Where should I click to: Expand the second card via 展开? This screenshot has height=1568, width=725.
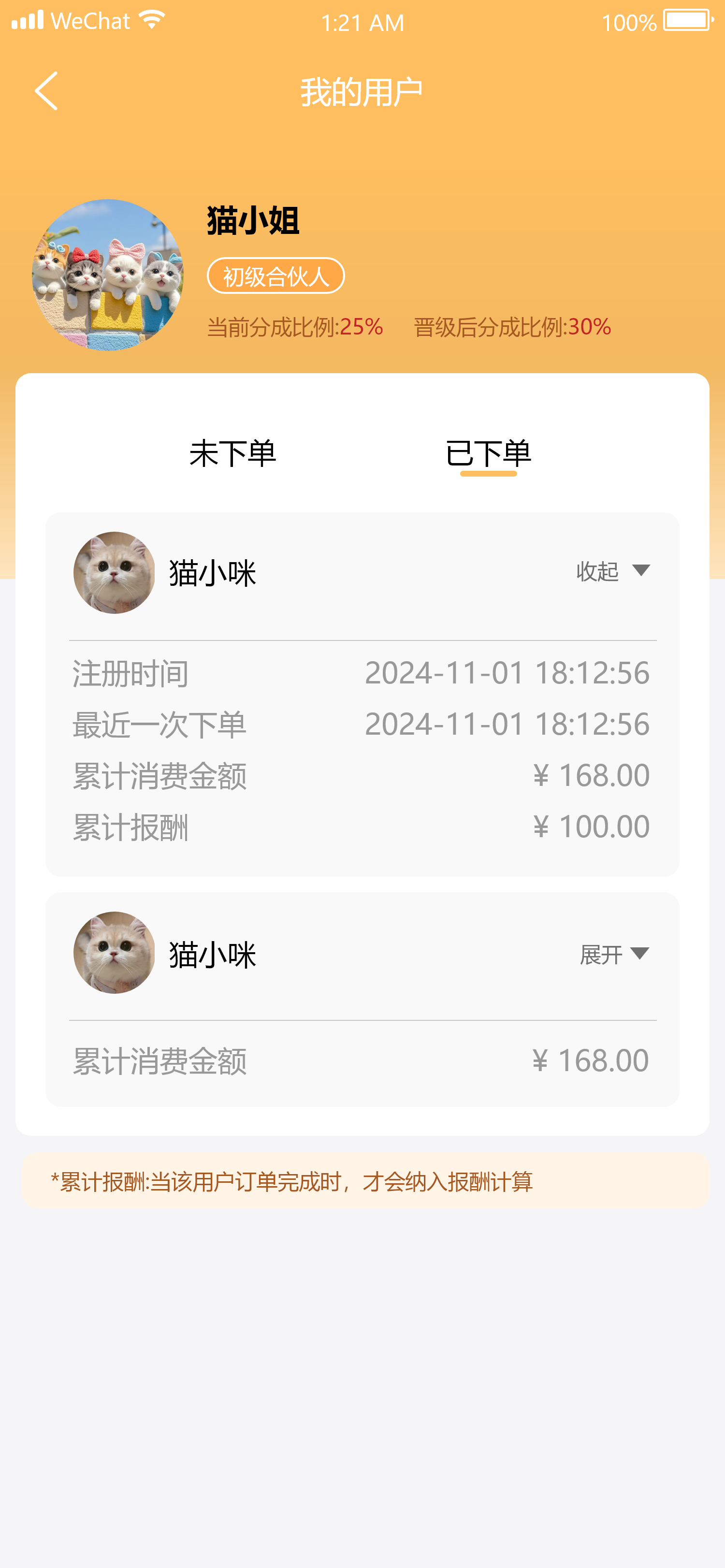pyautogui.click(x=614, y=954)
